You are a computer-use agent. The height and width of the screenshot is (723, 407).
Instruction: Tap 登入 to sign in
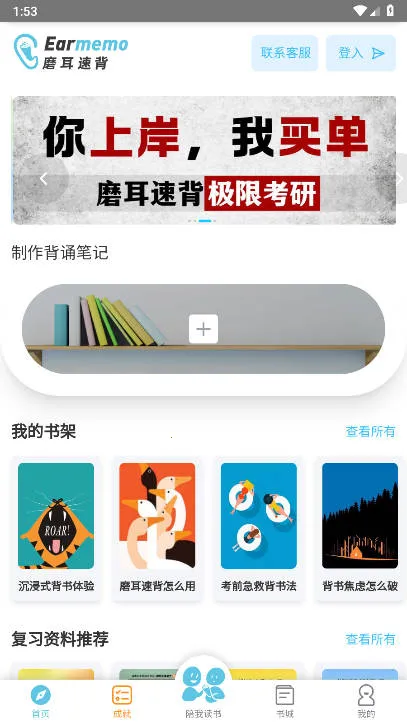361,53
